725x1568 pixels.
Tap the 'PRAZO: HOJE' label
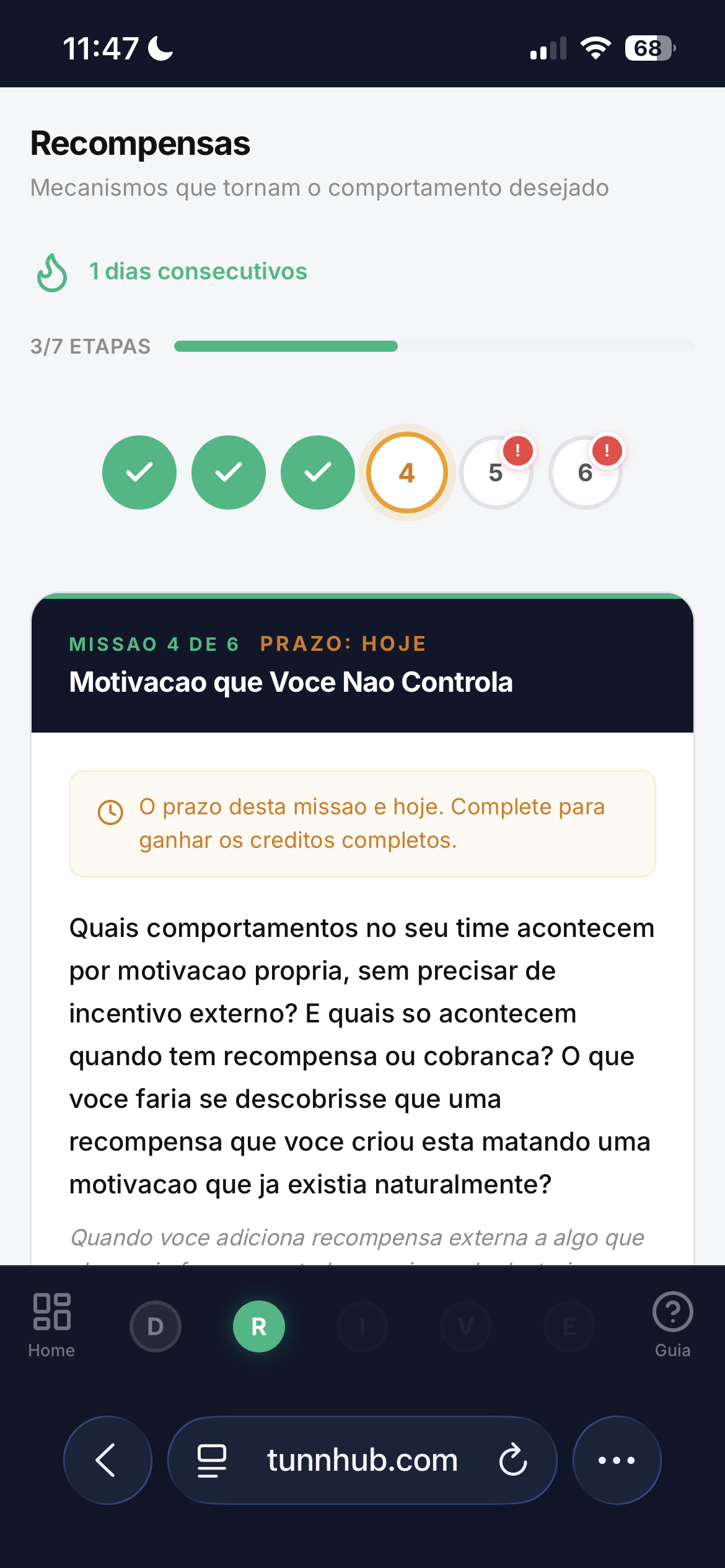point(342,643)
